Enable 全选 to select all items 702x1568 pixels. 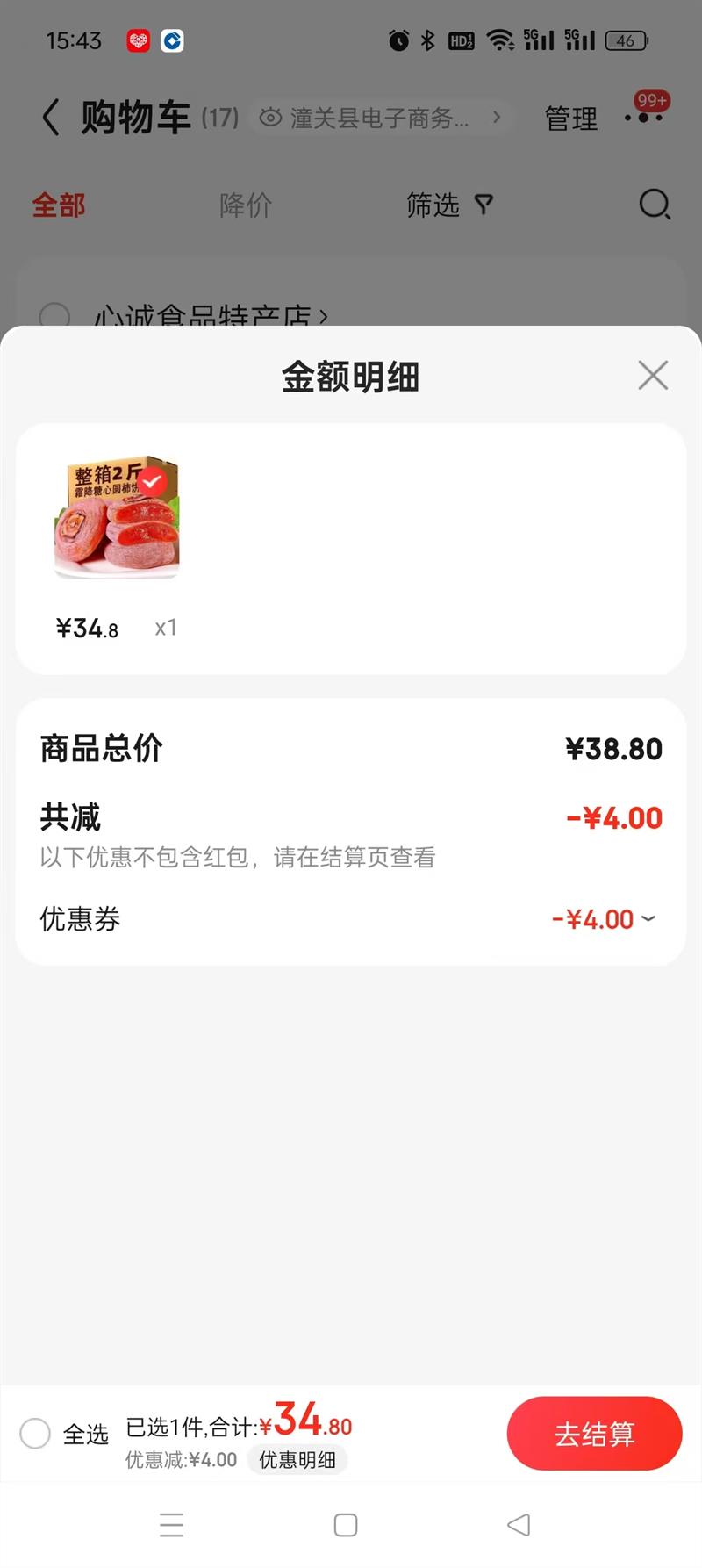pos(35,1433)
